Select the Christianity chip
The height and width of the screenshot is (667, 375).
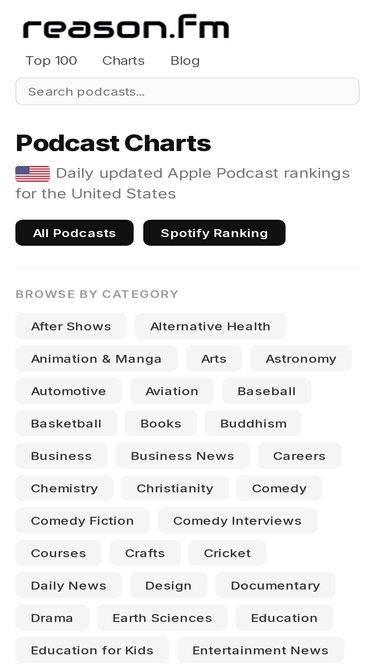175,488
